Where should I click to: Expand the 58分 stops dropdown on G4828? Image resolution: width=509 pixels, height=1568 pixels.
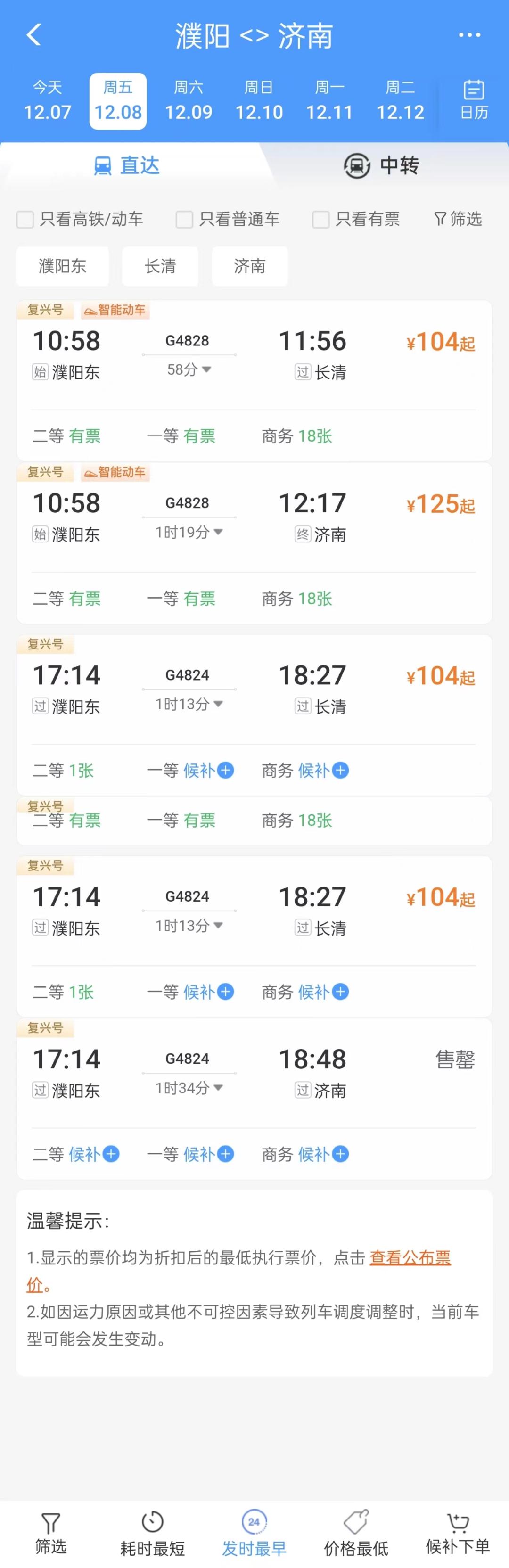point(189,369)
